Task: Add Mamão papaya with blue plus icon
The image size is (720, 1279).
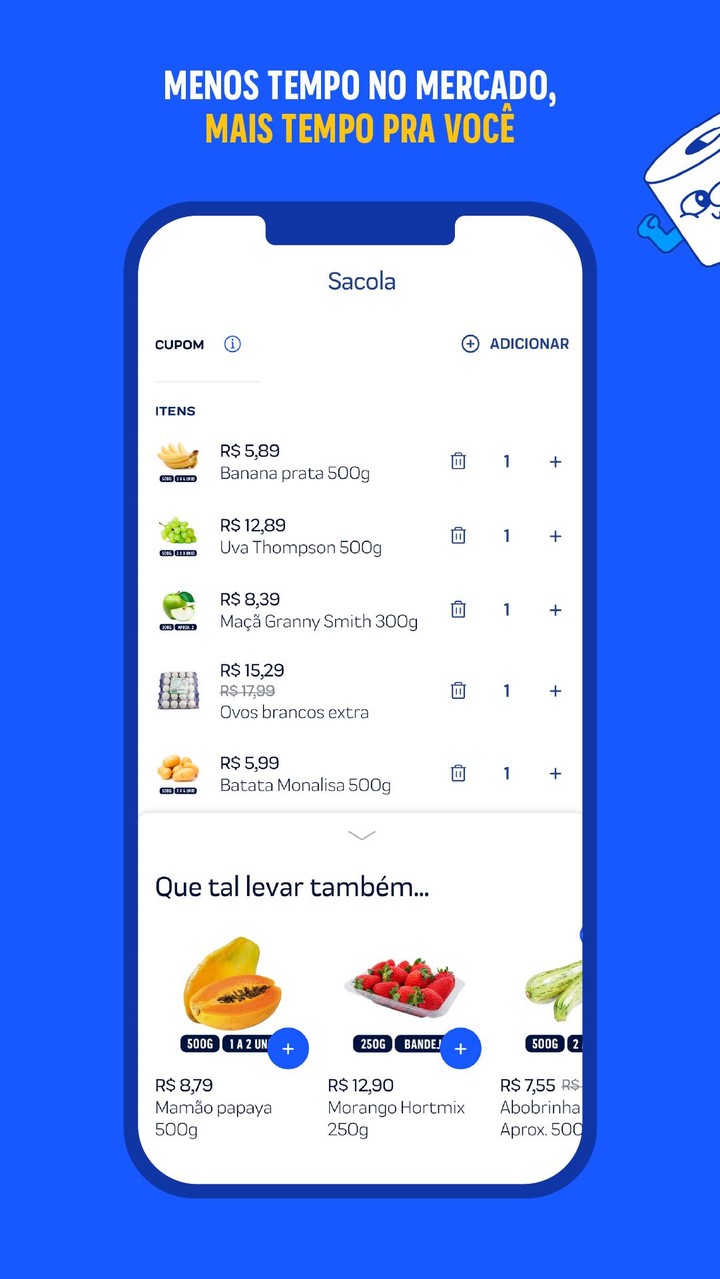Action: [288, 1049]
